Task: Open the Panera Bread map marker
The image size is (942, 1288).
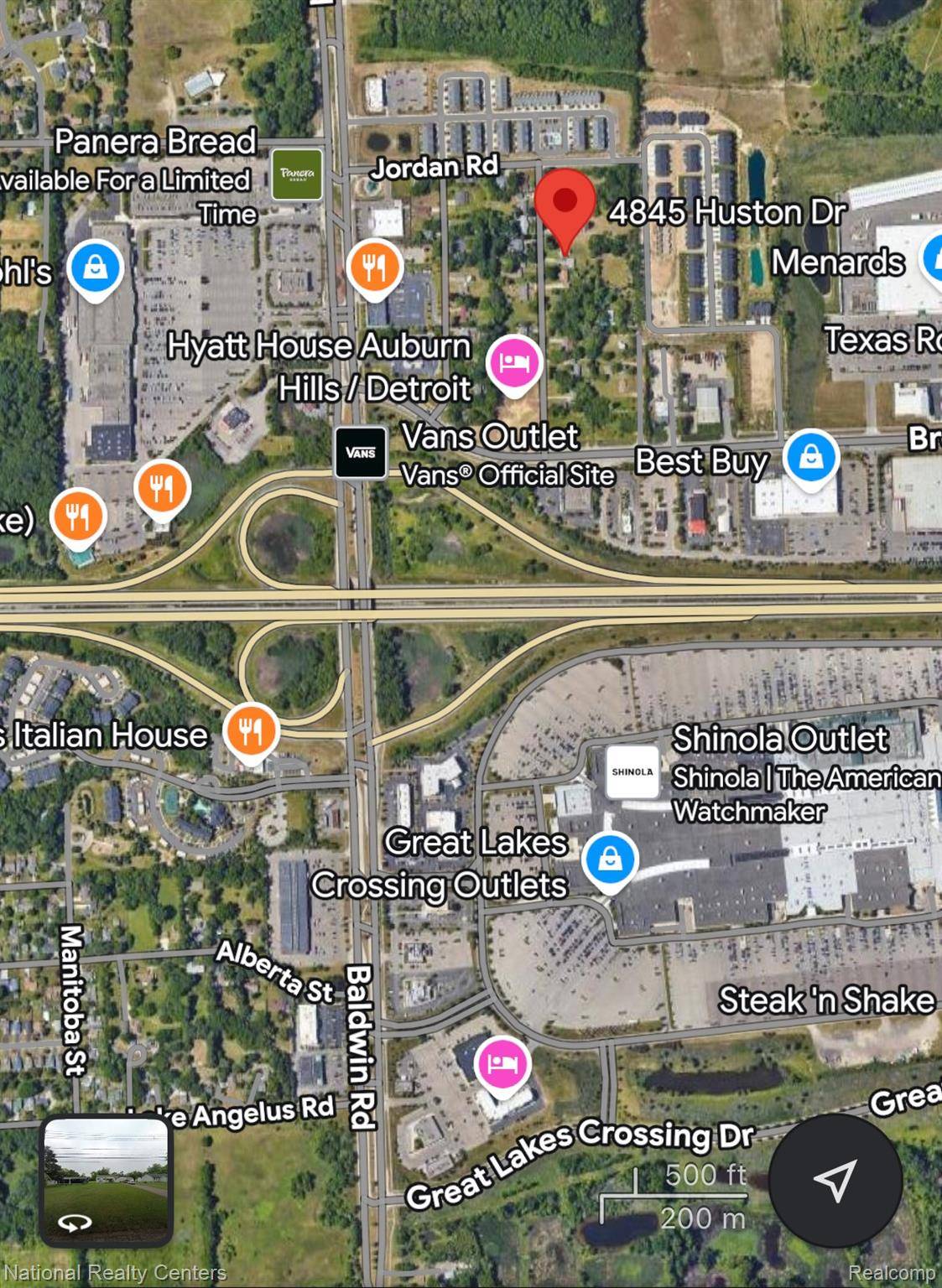Action: pos(297,174)
